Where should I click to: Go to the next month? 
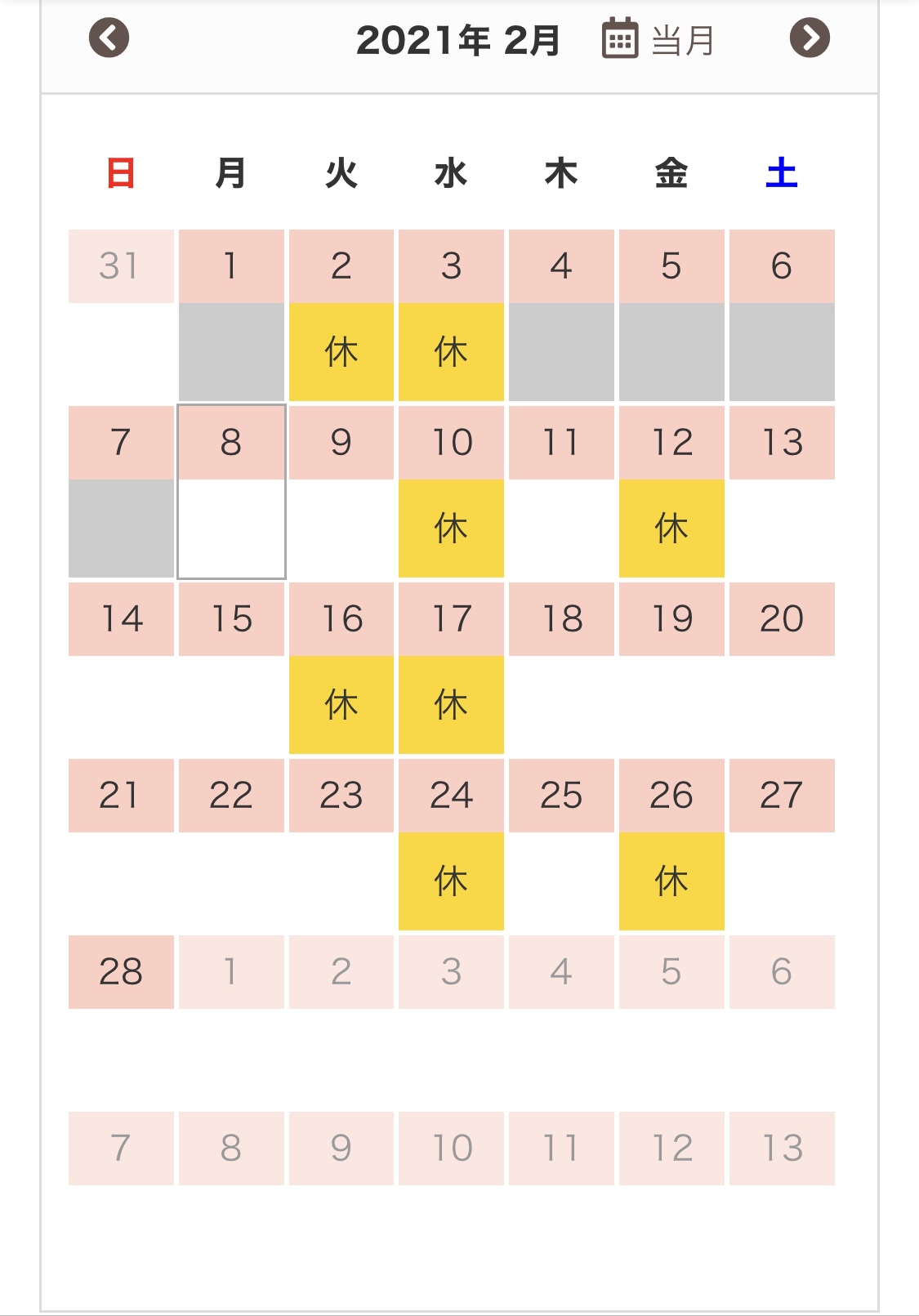(x=810, y=38)
